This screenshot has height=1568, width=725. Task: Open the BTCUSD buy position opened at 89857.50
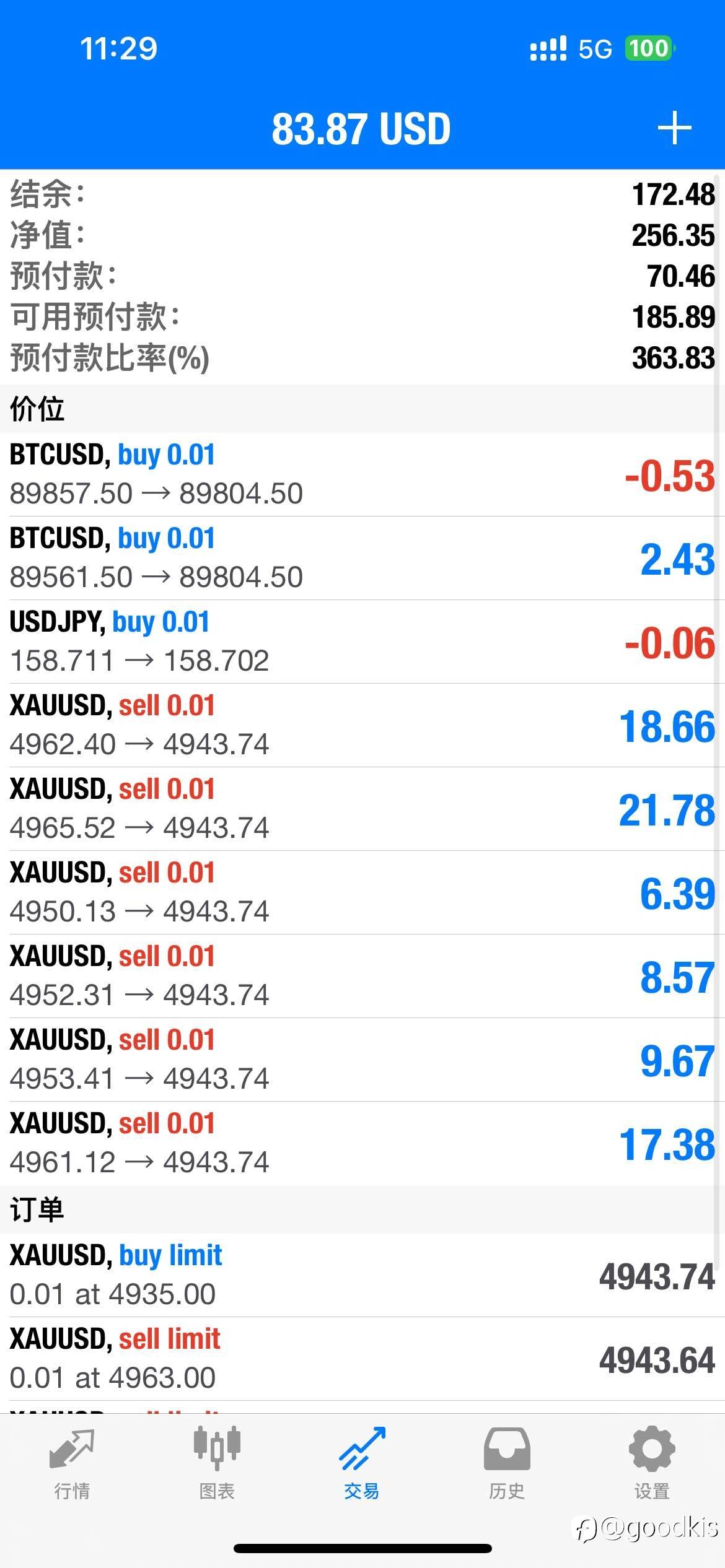362,474
